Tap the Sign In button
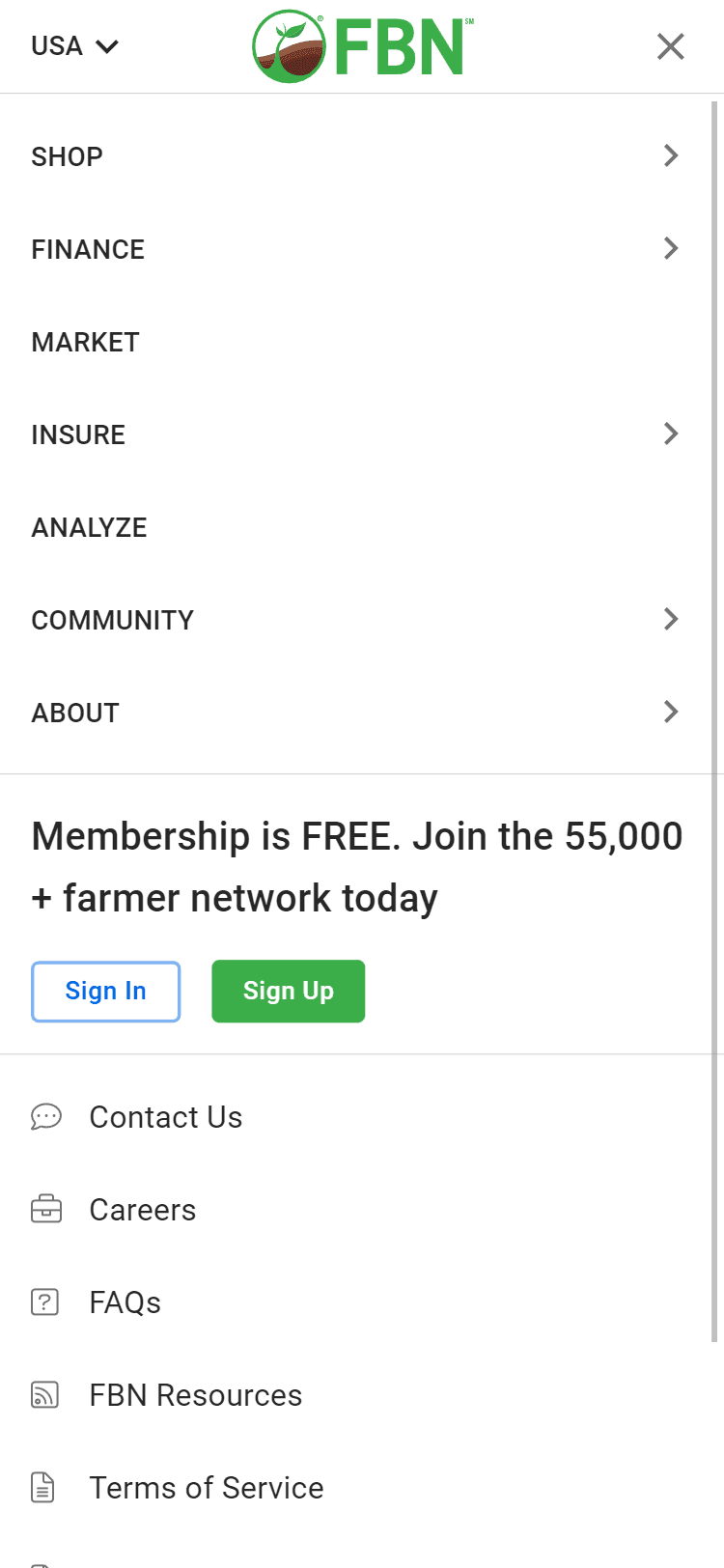Viewport: 724px width, 1568px height. click(106, 992)
